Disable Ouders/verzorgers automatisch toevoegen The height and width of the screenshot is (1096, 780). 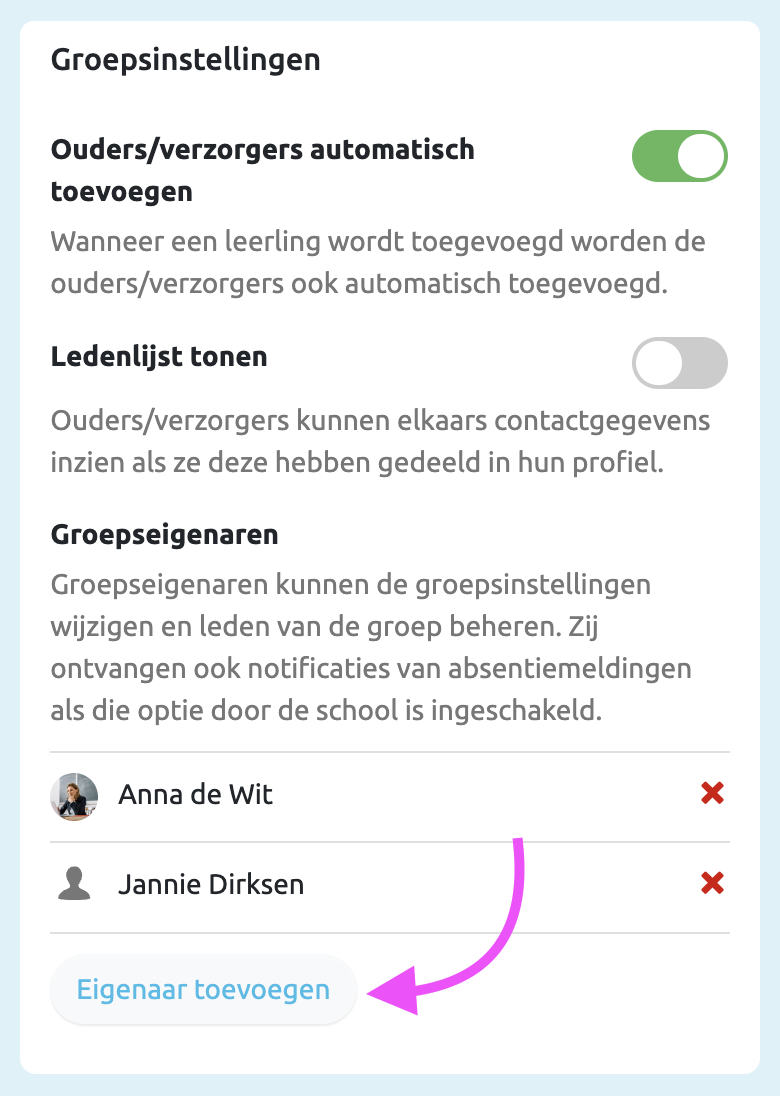[679, 156]
